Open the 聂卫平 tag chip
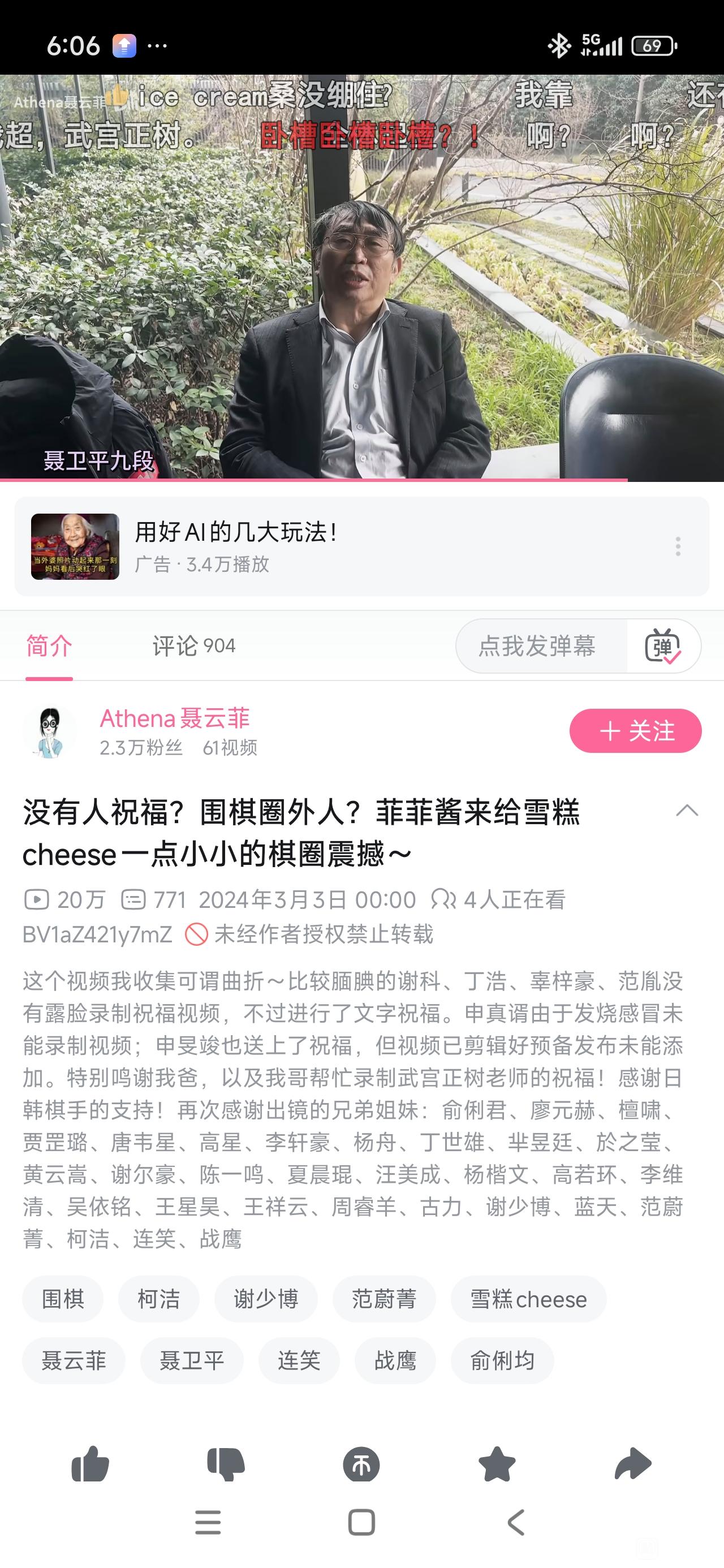 coord(192,1360)
